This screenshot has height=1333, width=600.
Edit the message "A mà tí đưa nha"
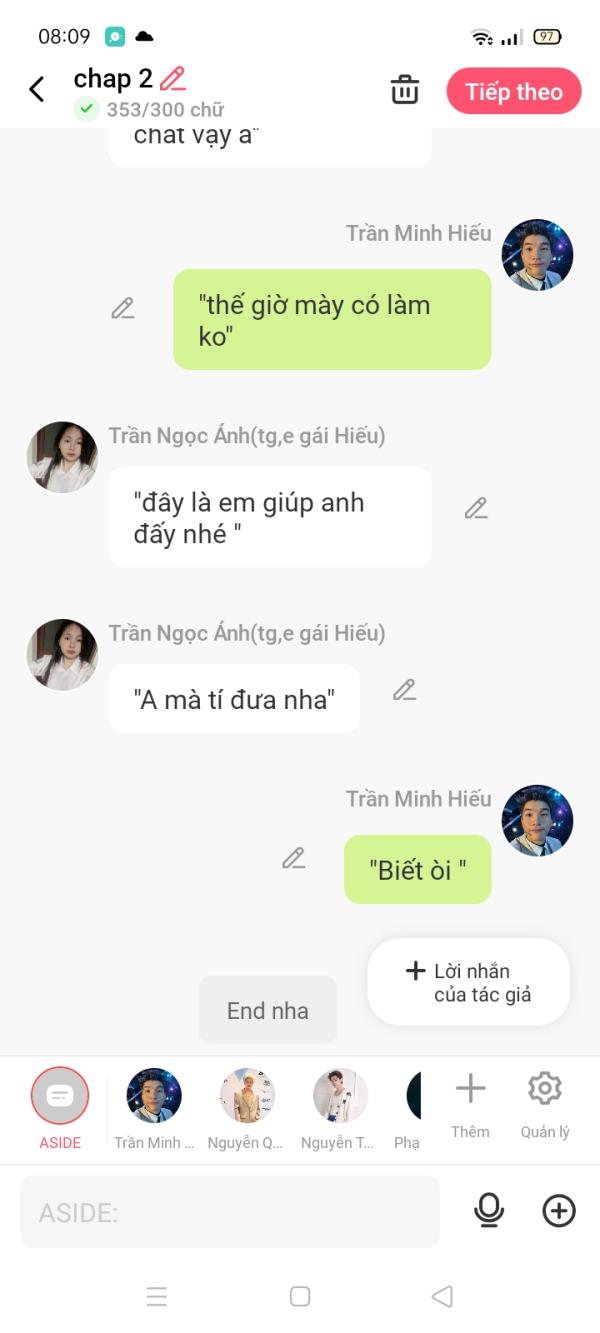[404, 690]
